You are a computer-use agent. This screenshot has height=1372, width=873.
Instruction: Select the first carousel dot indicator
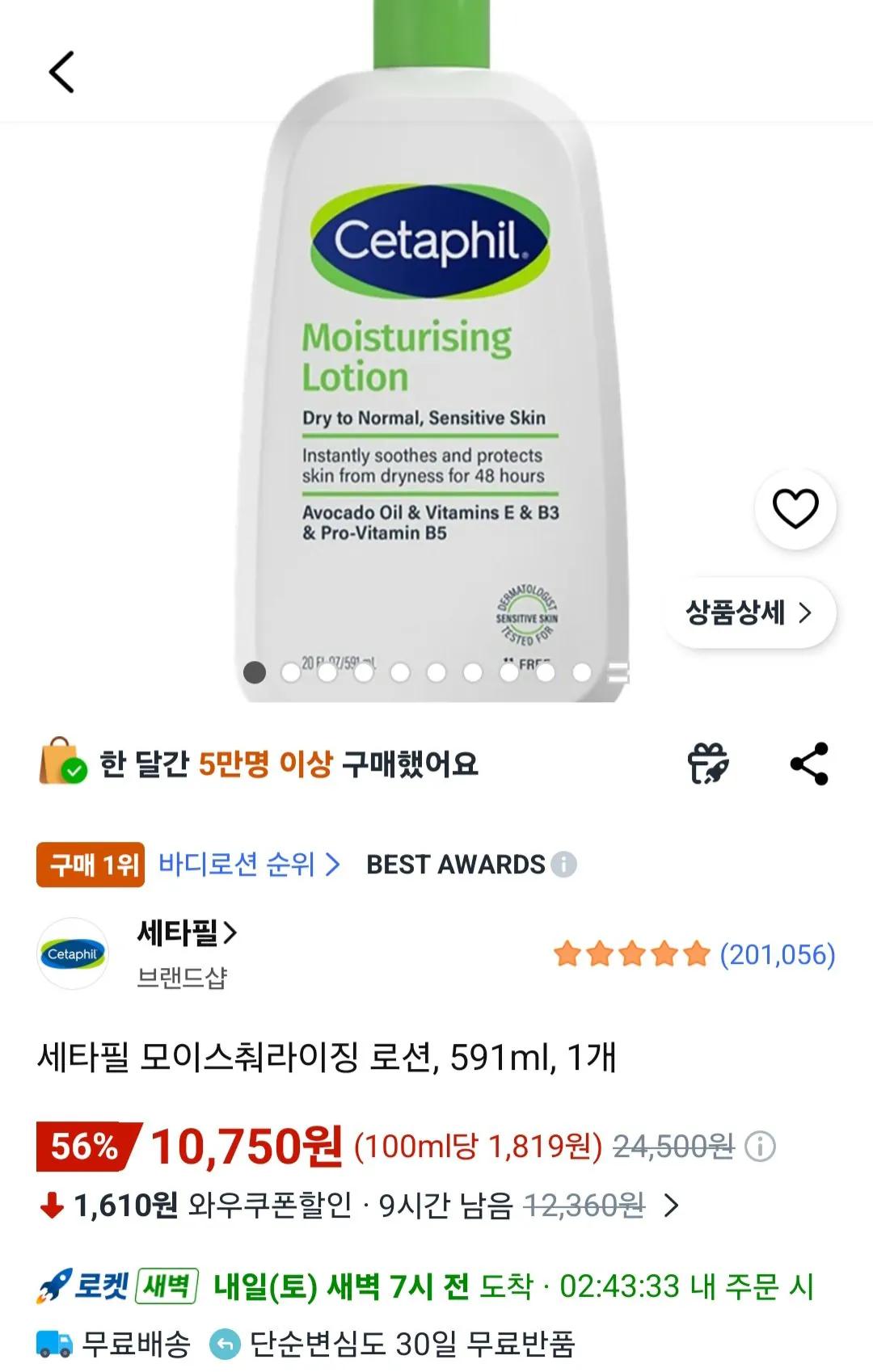tap(254, 673)
